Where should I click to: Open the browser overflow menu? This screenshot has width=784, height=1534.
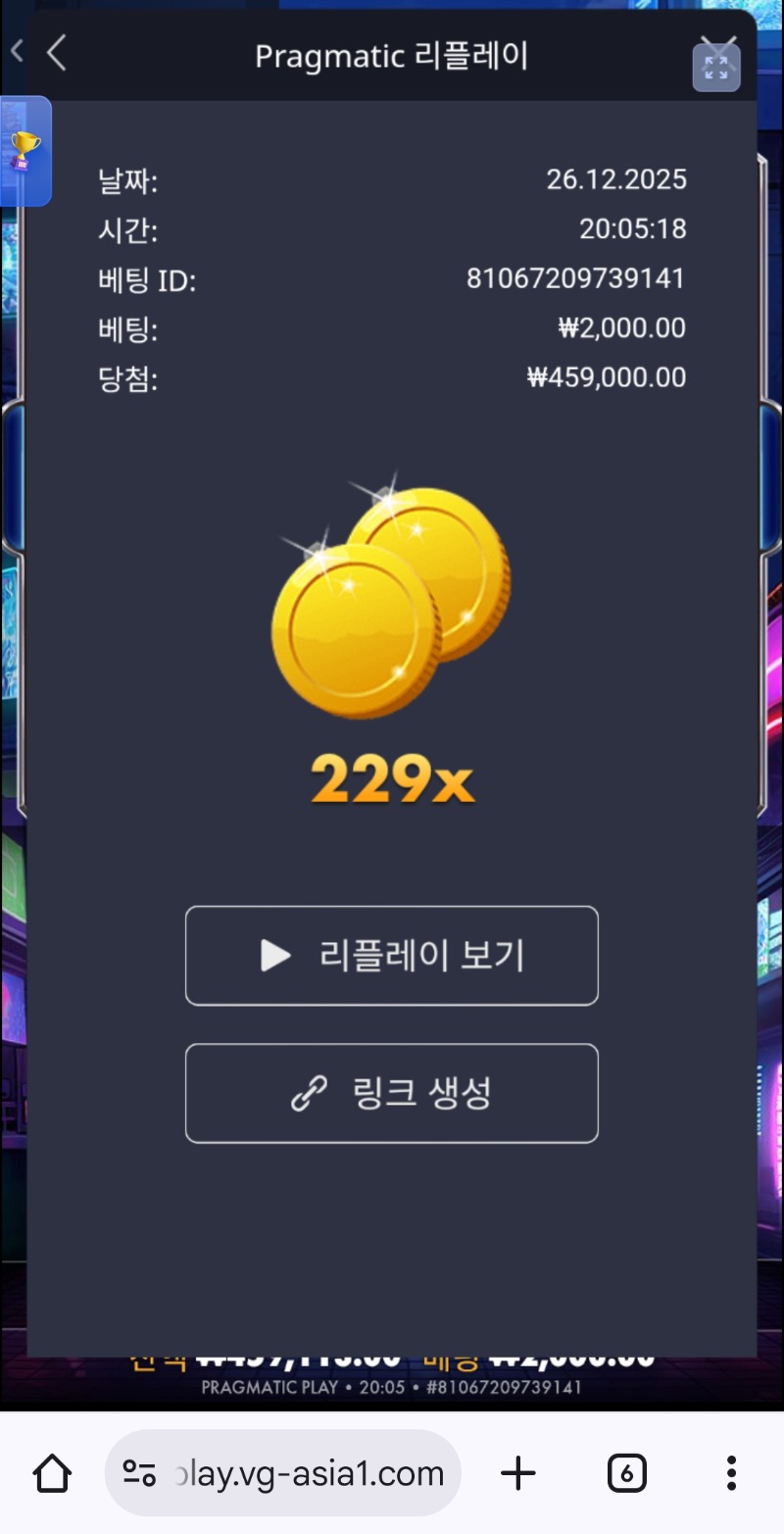tap(731, 1472)
